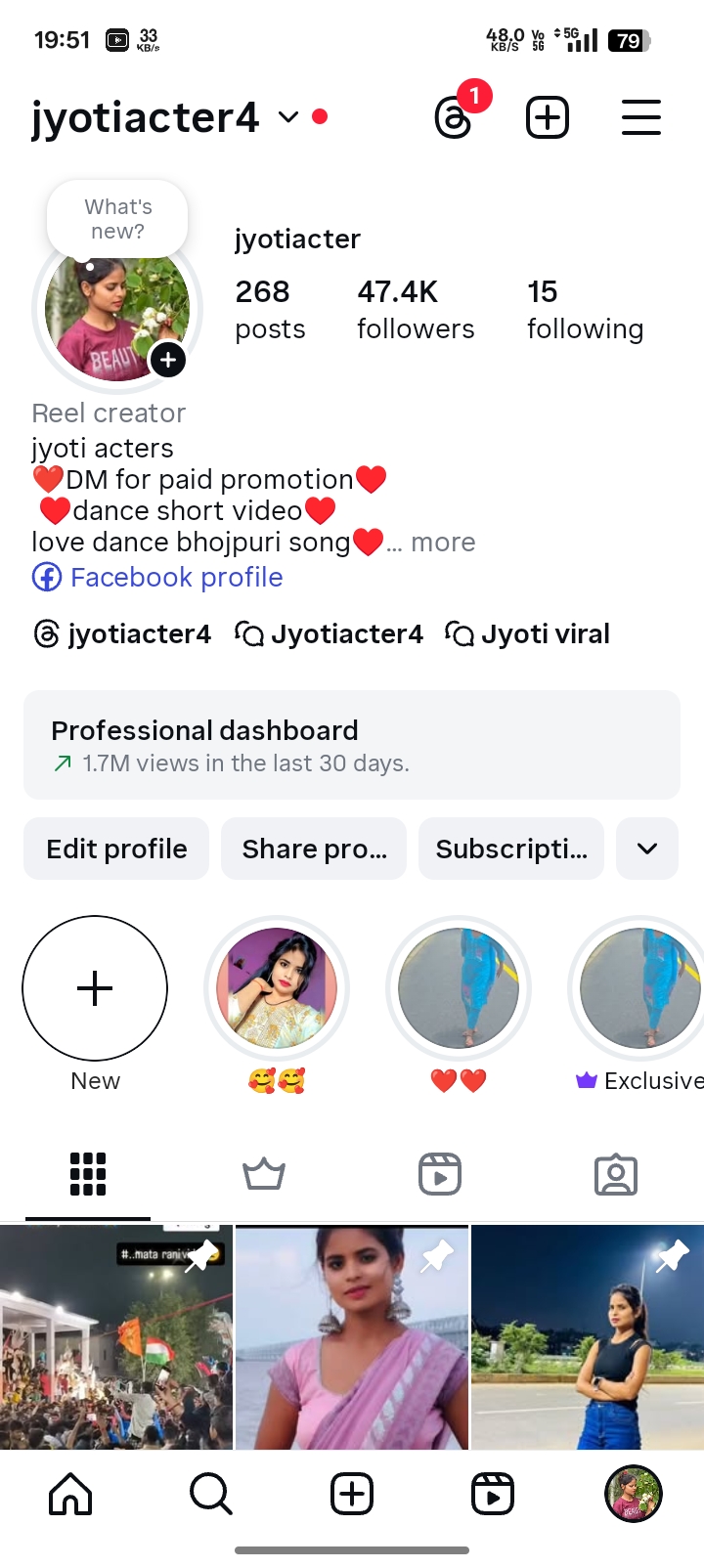Open the threads username jyotiacter4 link
Viewport: 704px width, 1568px height.
(x=121, y=633)
